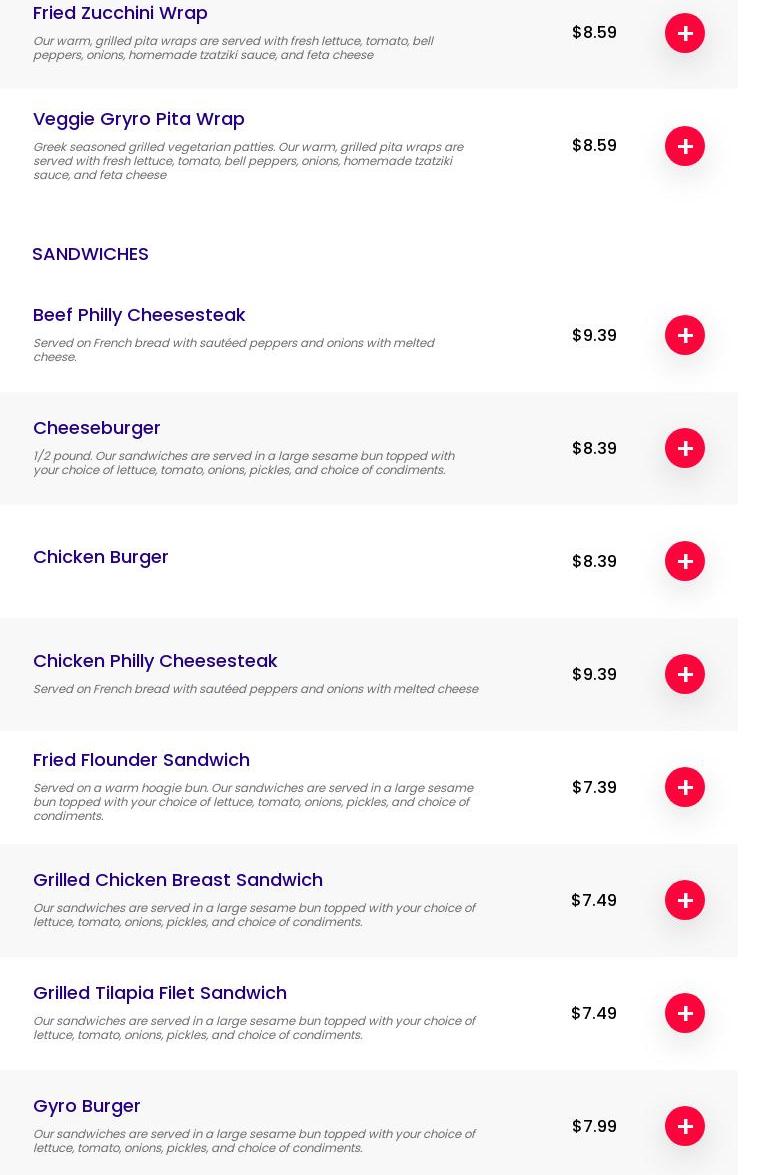Add Fried Flounder Sandwich to order
The image size is (770, 1175).
click(685, 787)
